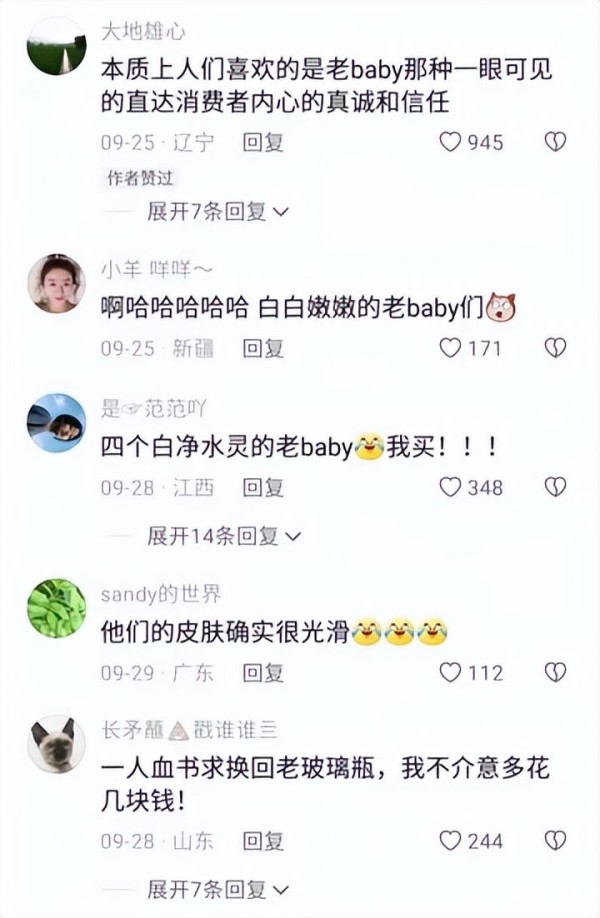Reply to 大地雄心's comment
The width and height of the screenshot is (600, 918).
click(x=264, y=142)
